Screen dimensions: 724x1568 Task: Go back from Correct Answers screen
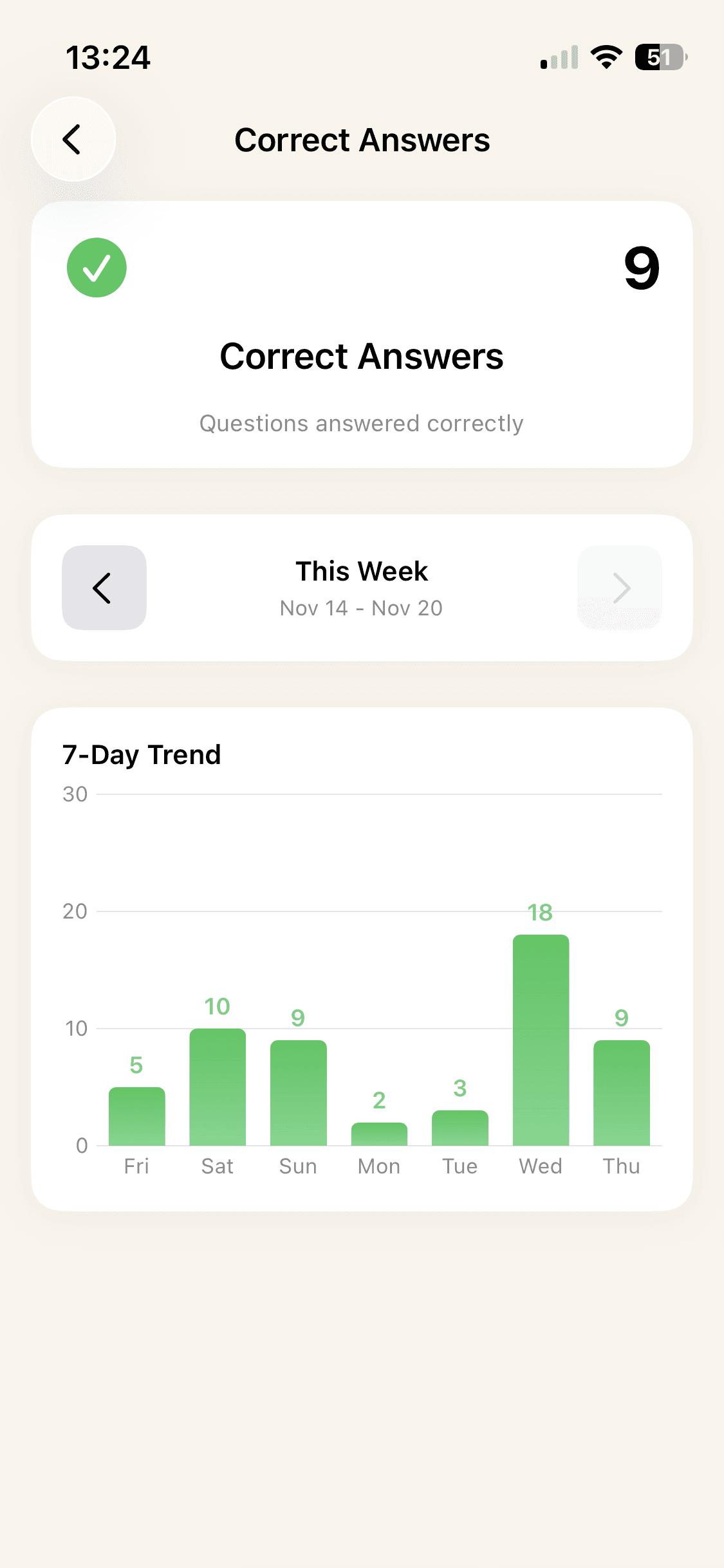73,139
